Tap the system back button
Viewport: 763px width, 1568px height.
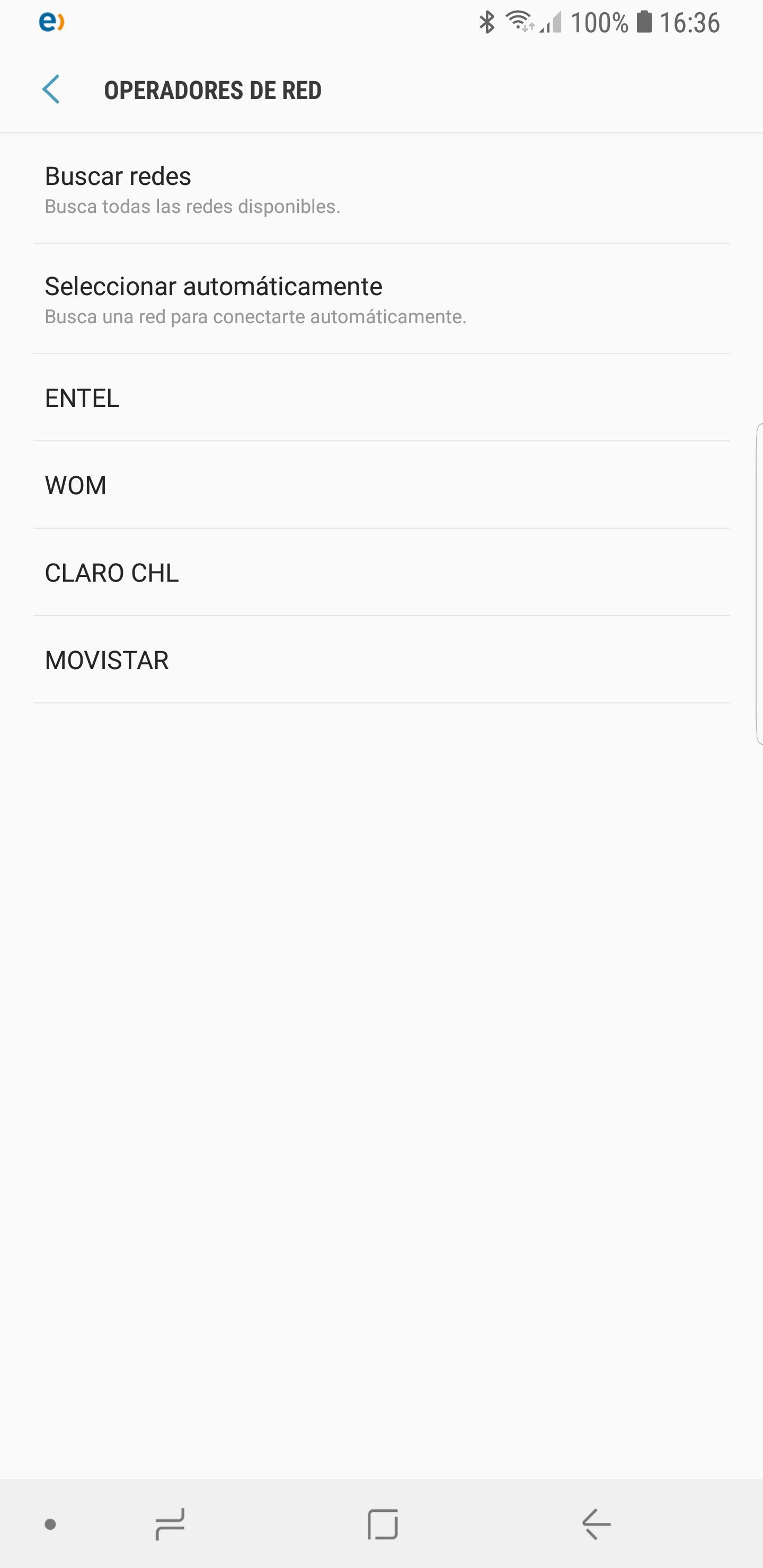pos(596,1524)
